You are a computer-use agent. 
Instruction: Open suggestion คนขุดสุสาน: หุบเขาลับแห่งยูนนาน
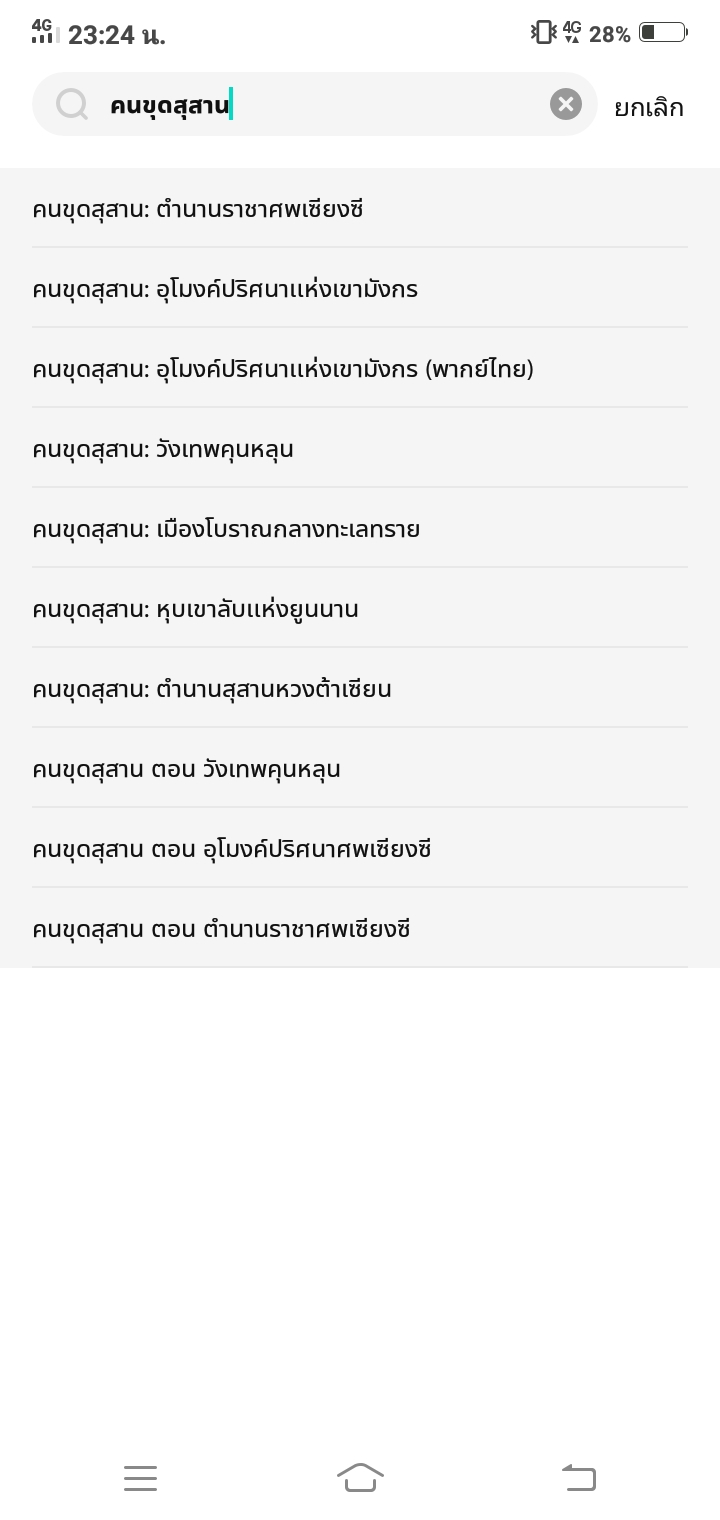[360, 609]
